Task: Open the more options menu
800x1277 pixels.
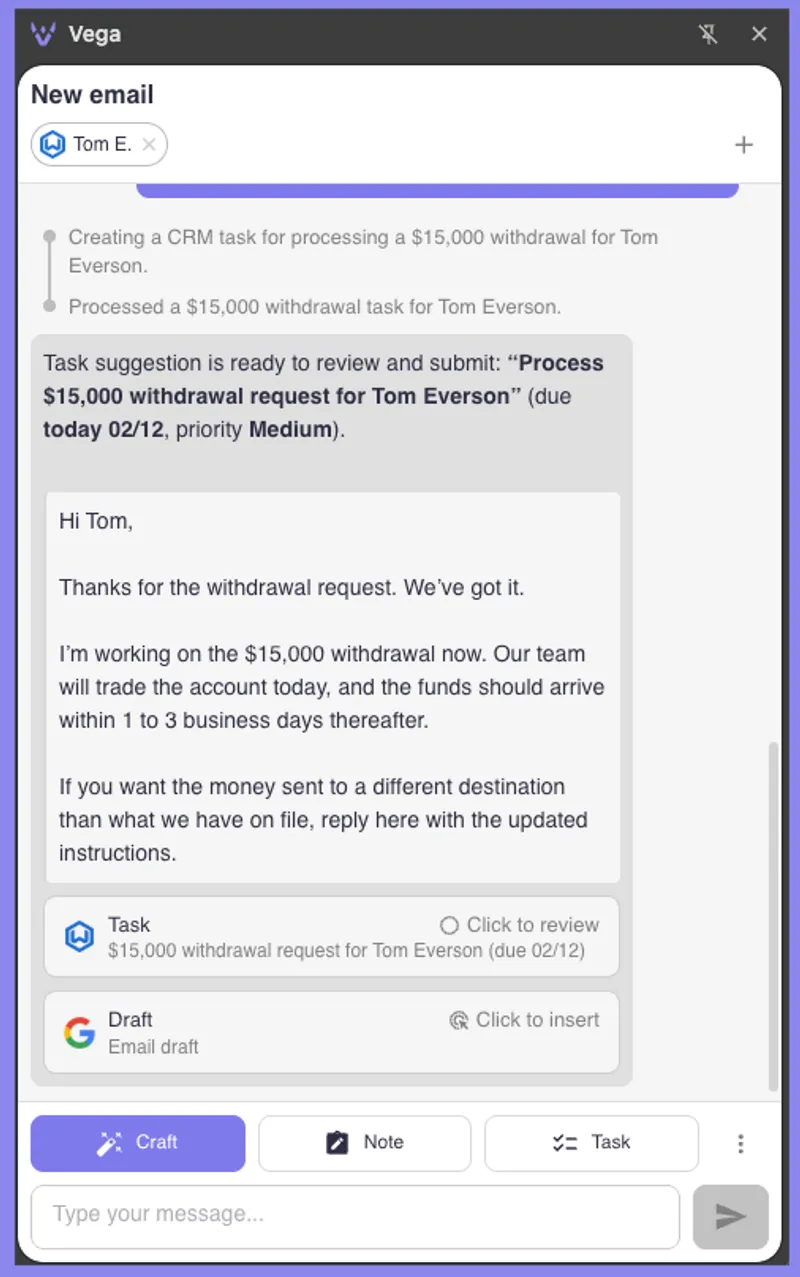Action: point(740,1143)
